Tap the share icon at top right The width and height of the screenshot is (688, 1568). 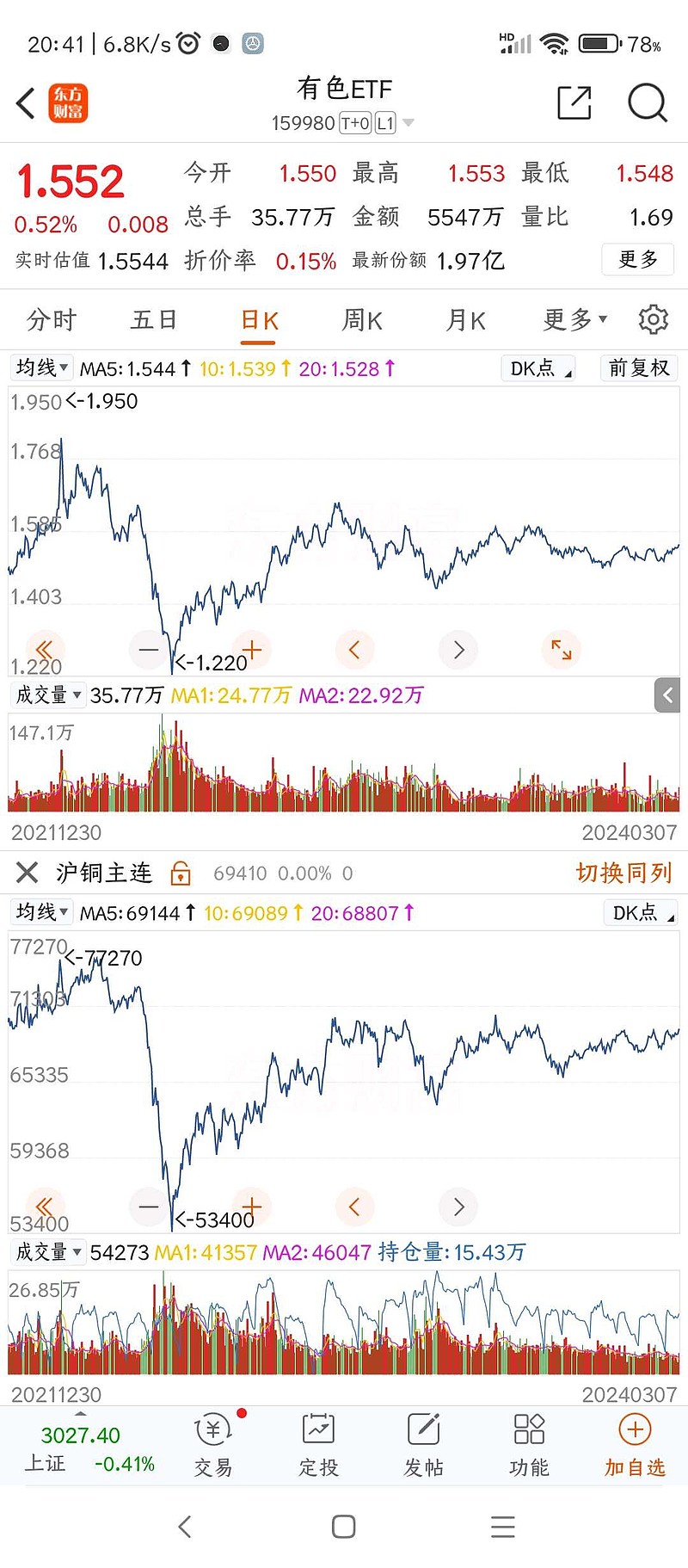coord(574,103)
